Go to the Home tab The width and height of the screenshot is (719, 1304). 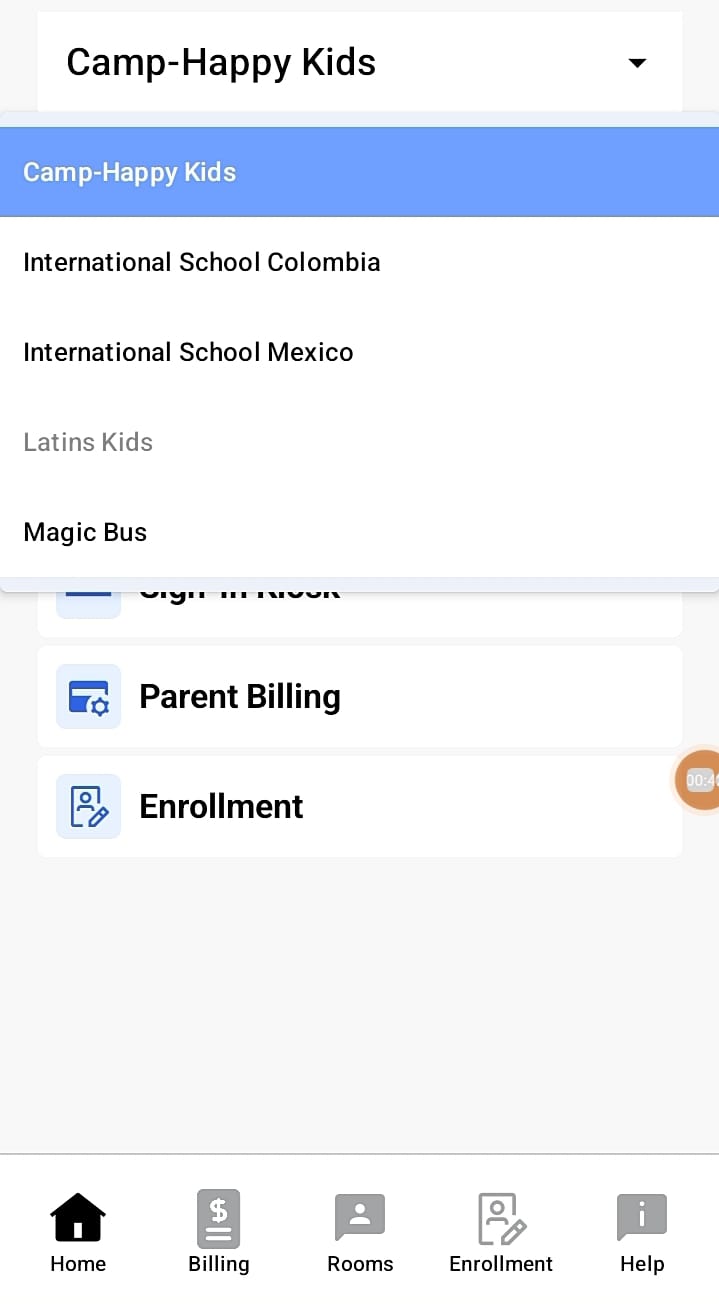[78, 1233]
